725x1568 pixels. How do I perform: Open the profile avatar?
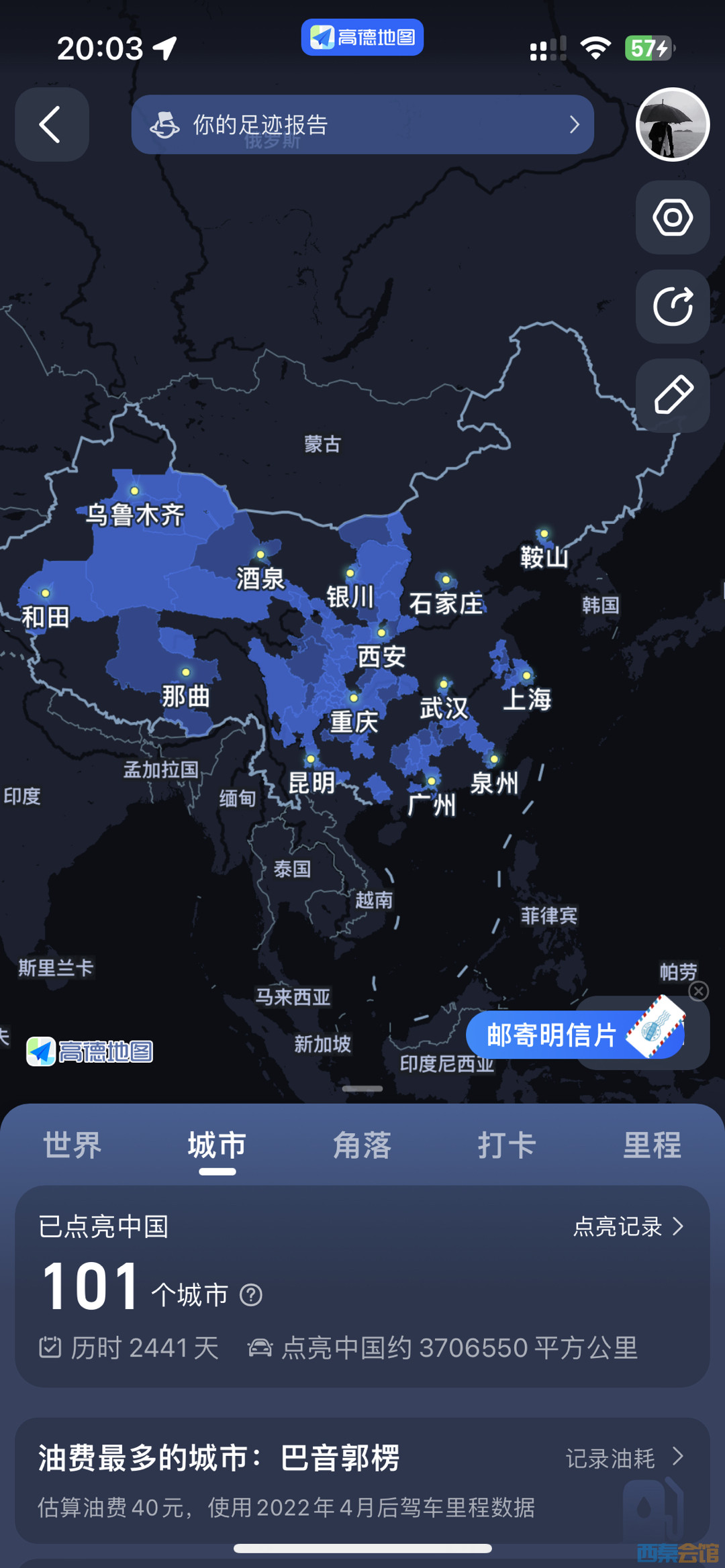click(672, 124)
